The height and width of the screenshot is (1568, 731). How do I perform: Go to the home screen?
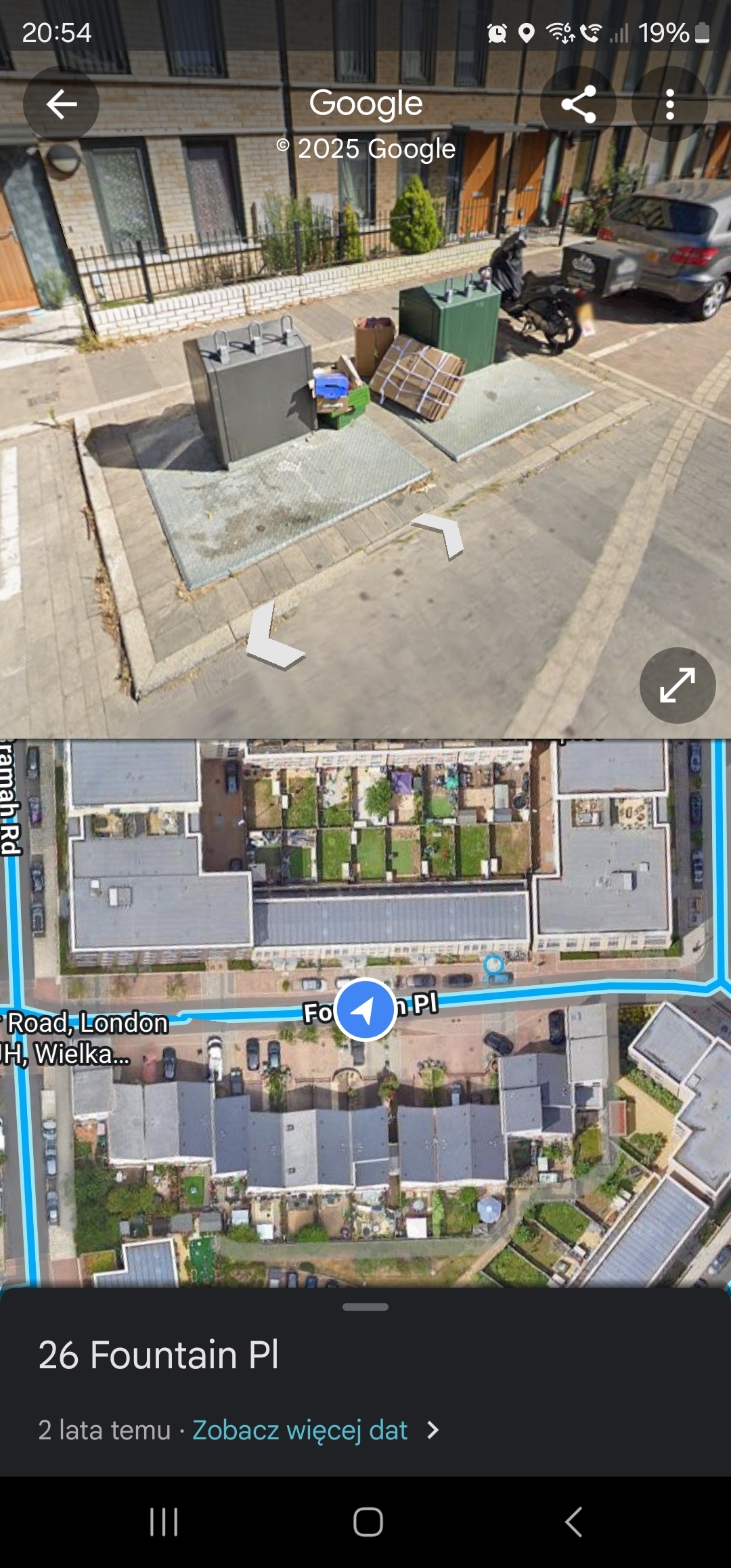click(368, 1522)
